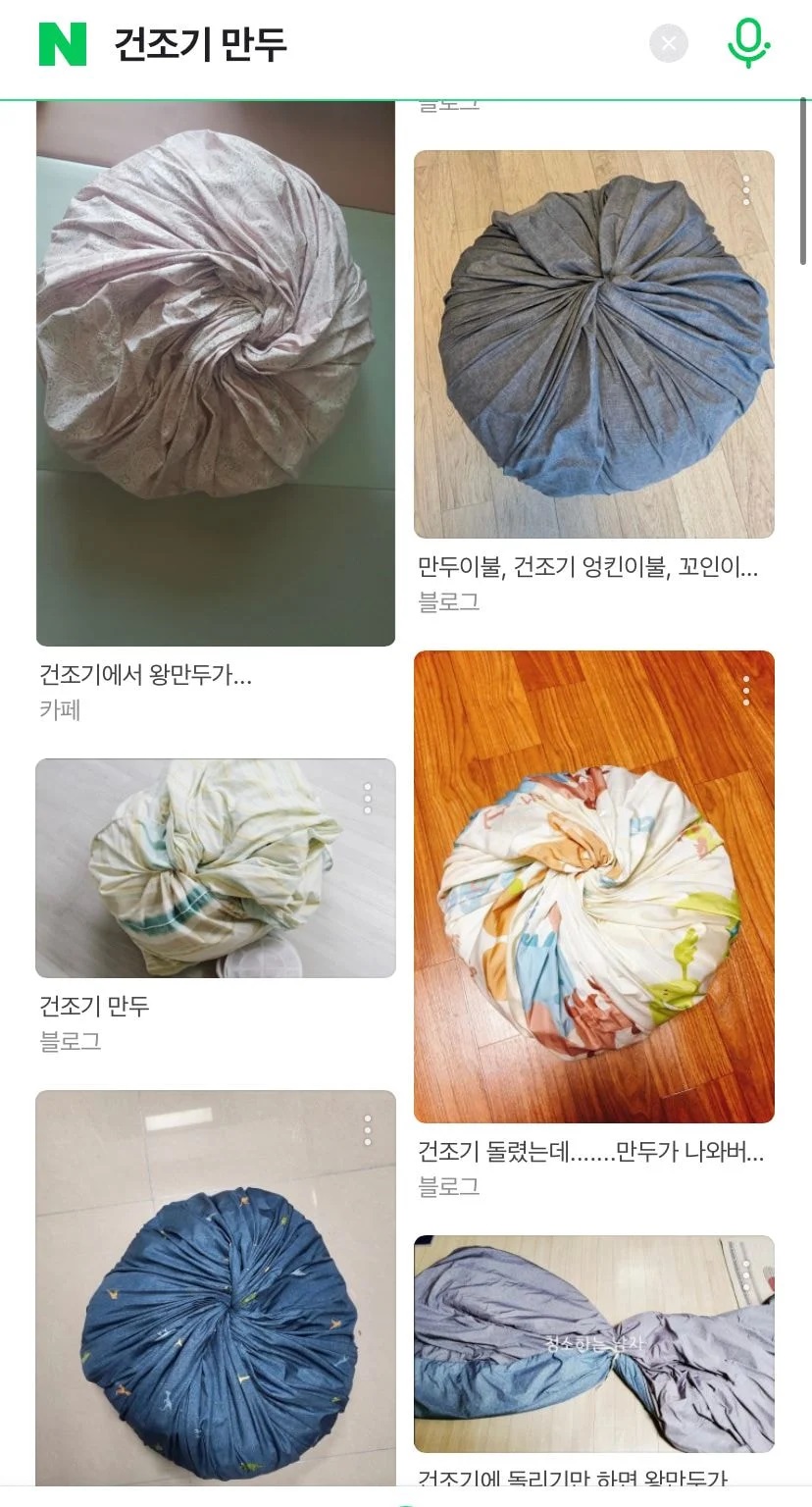Clear the search query using the X icon

click(x=669, y=42)
